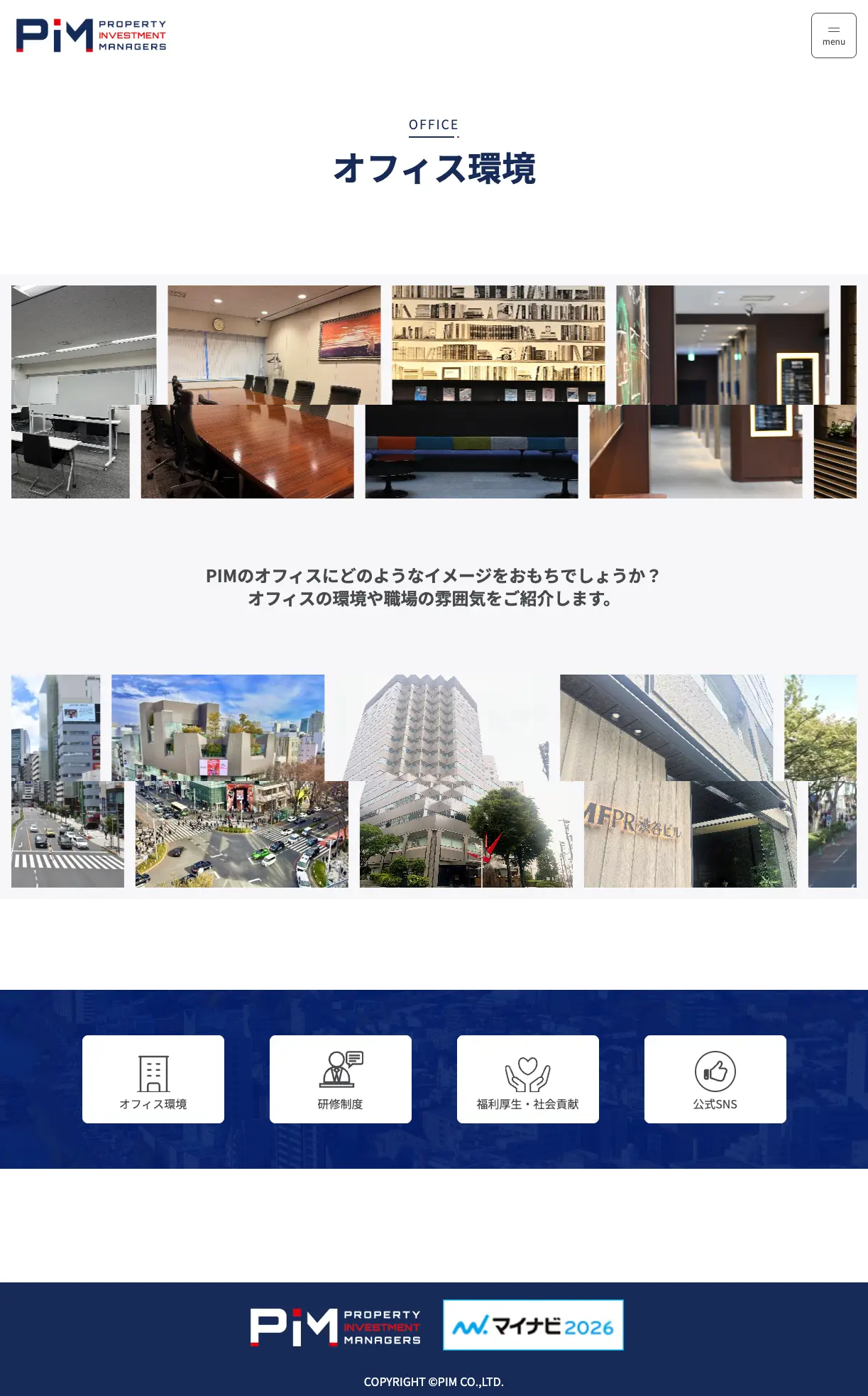
Task: Open the 公式SNS card
Action: tap(715, 1079)
